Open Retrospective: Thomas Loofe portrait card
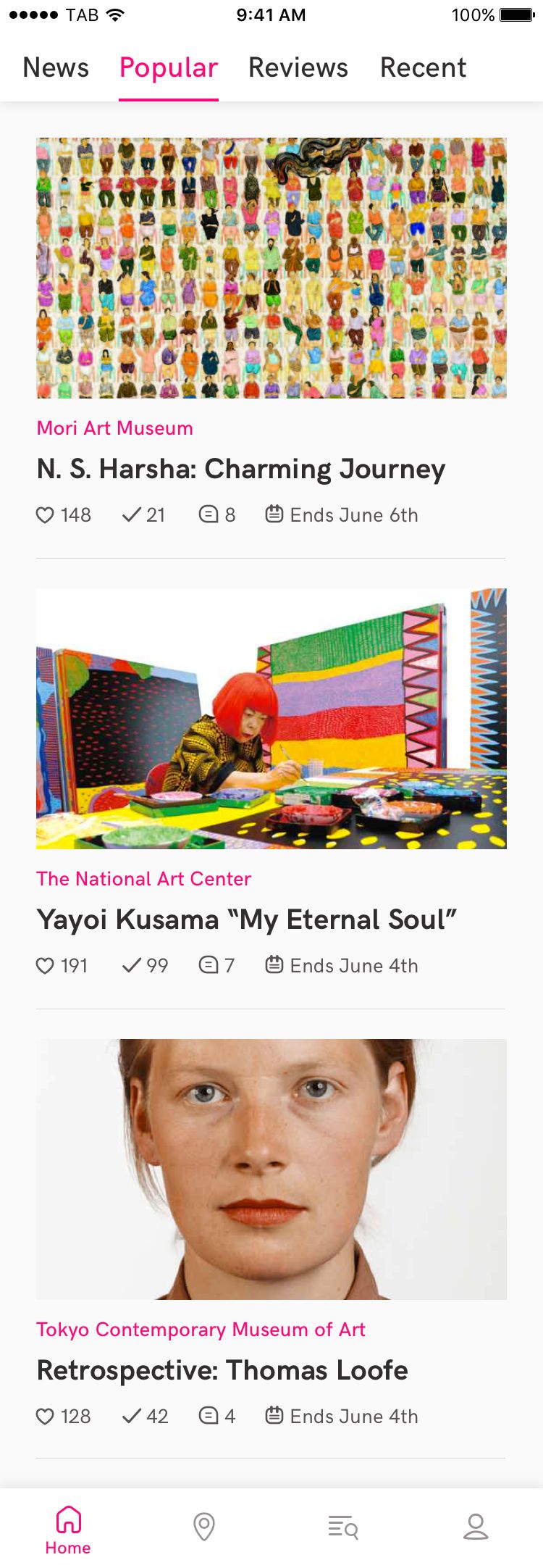The width and height of the screenshot is (543, 1568). pos(271,1169)
